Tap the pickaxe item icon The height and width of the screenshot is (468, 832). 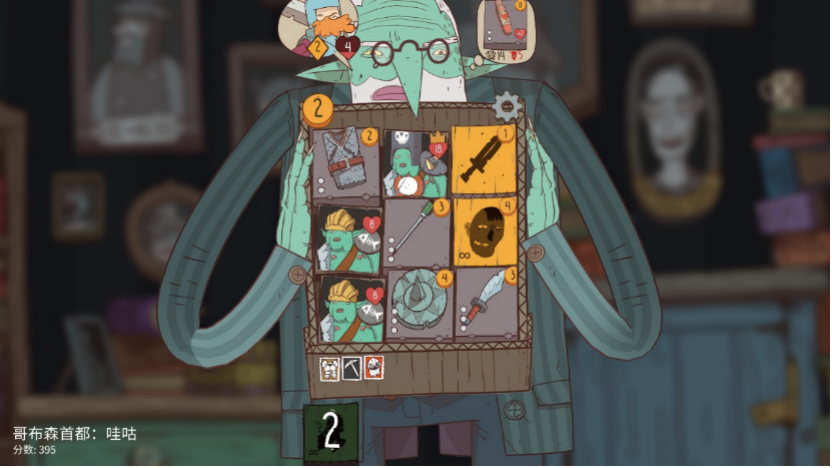pyautogui.click(x=351, y=368)
